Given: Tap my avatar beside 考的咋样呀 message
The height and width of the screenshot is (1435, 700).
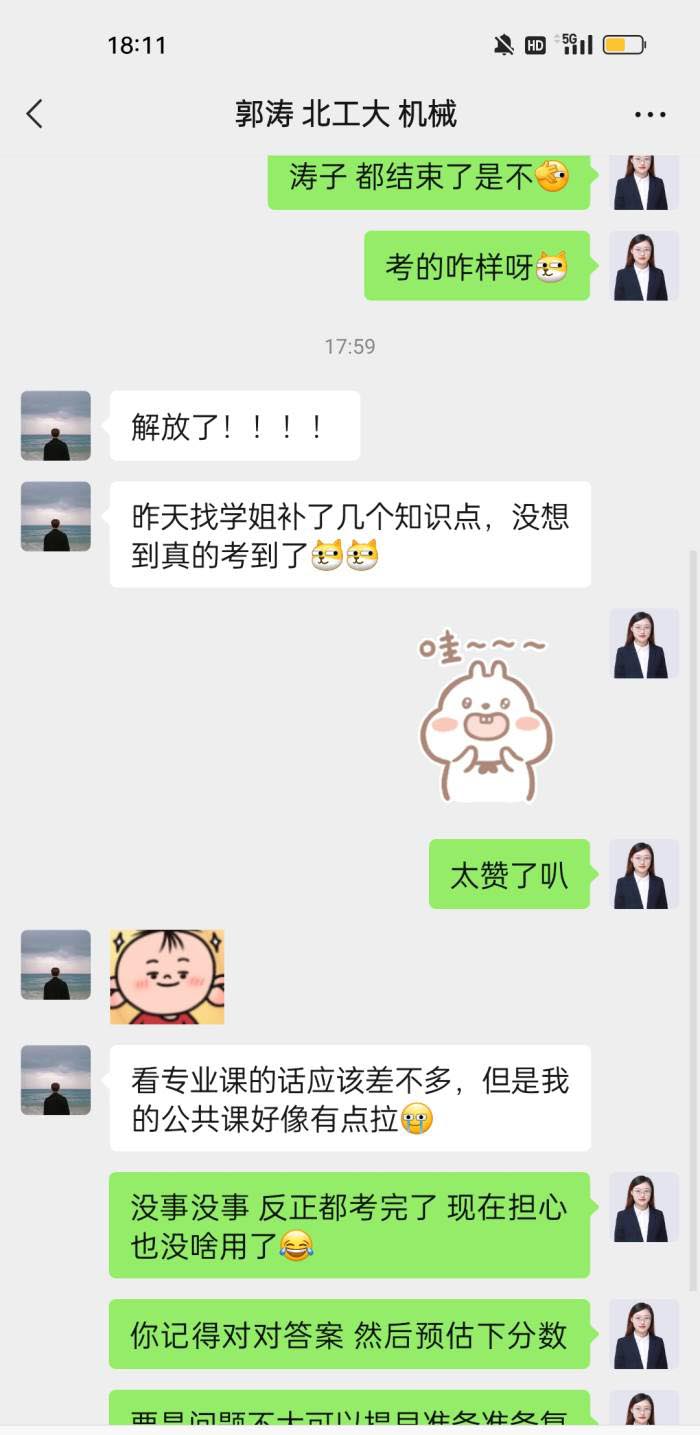Looking at the screenshot, I should (644, 266).
